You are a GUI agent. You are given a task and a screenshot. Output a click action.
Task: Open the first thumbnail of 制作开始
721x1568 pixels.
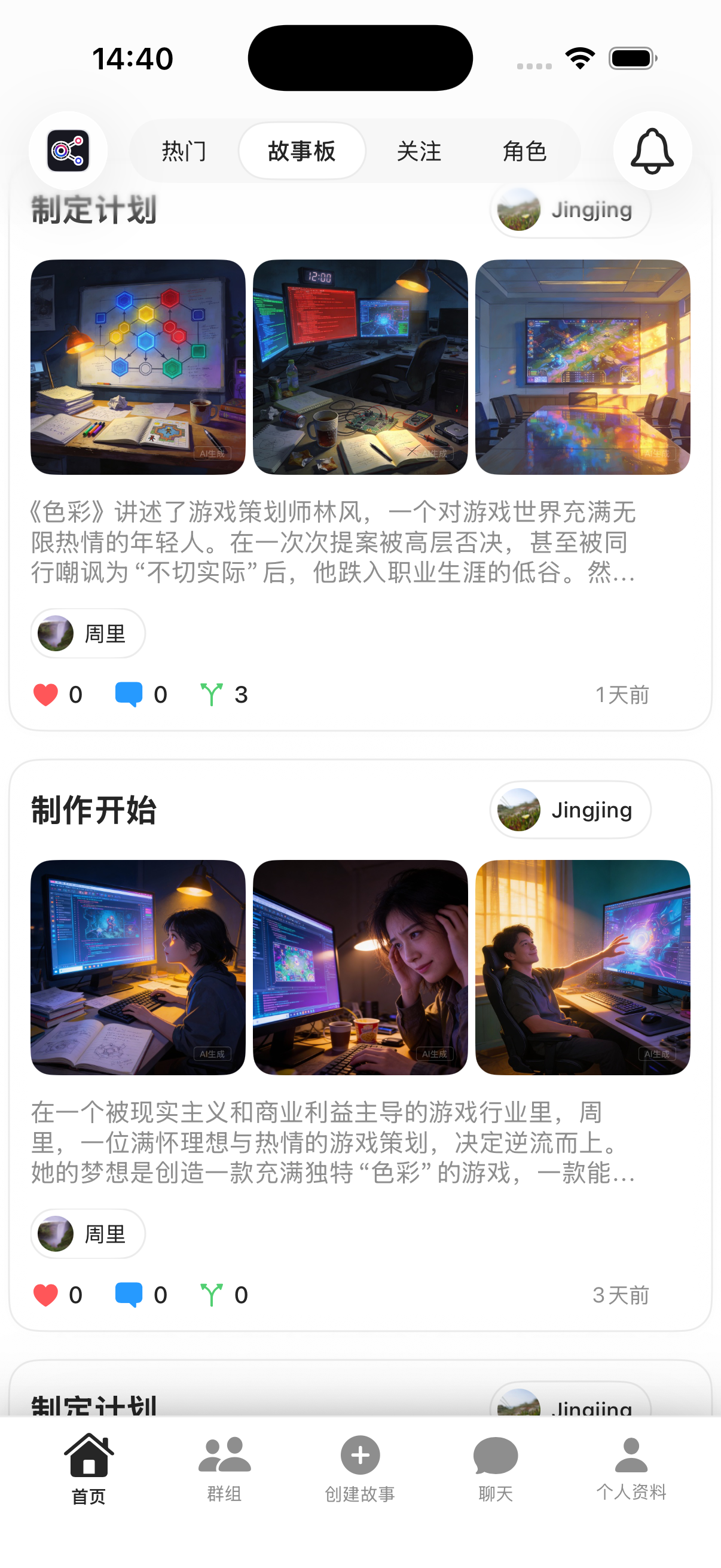(138, 968)
